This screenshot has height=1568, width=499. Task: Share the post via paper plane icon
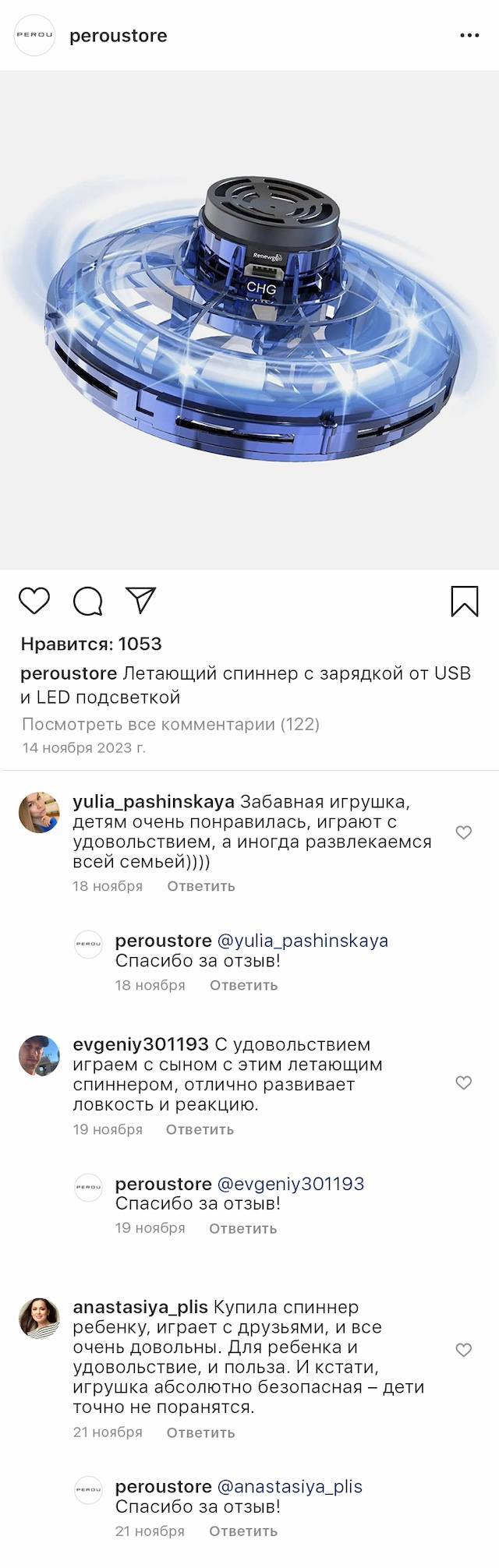141,600
